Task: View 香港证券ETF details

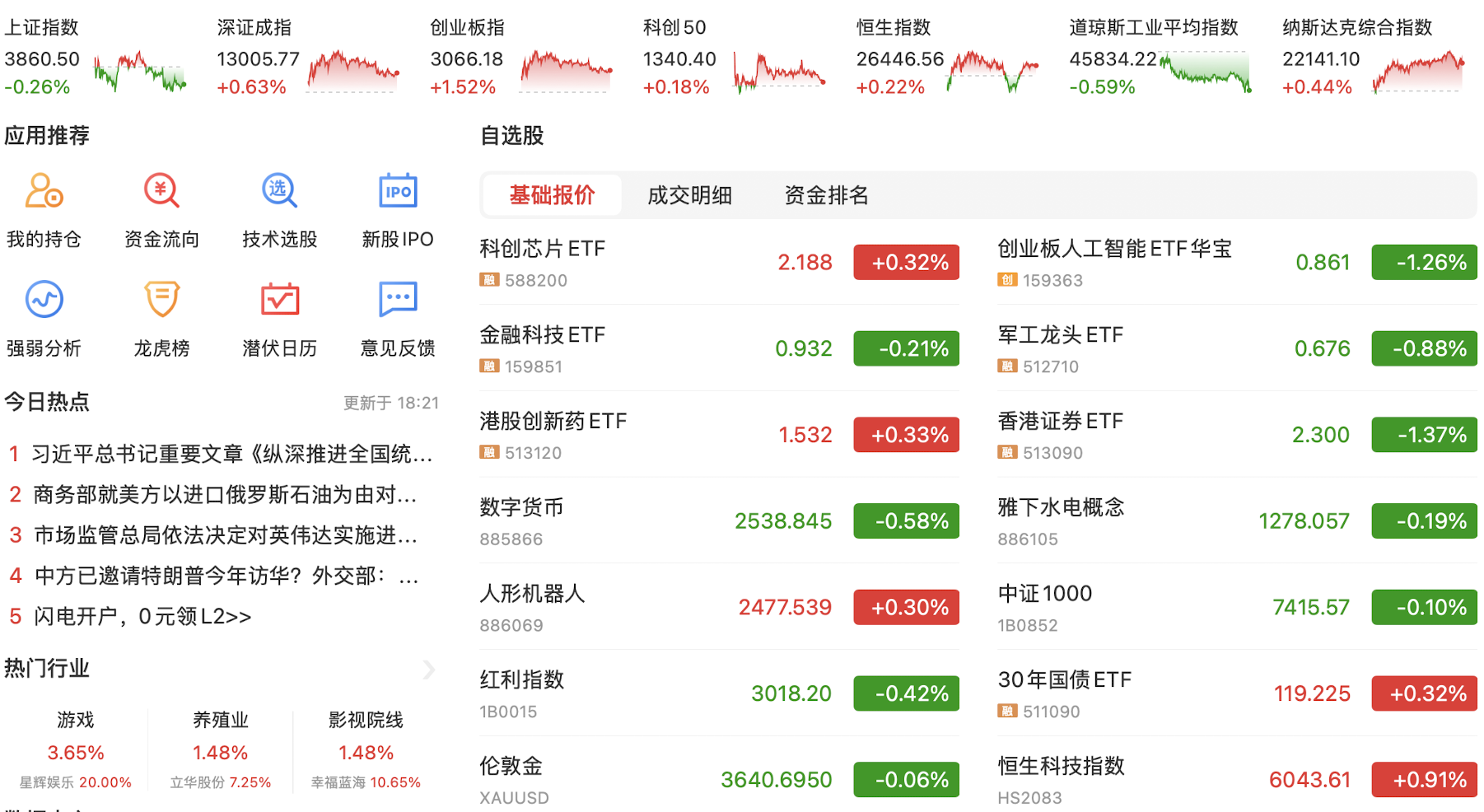Action: (x=1236, y=435)
